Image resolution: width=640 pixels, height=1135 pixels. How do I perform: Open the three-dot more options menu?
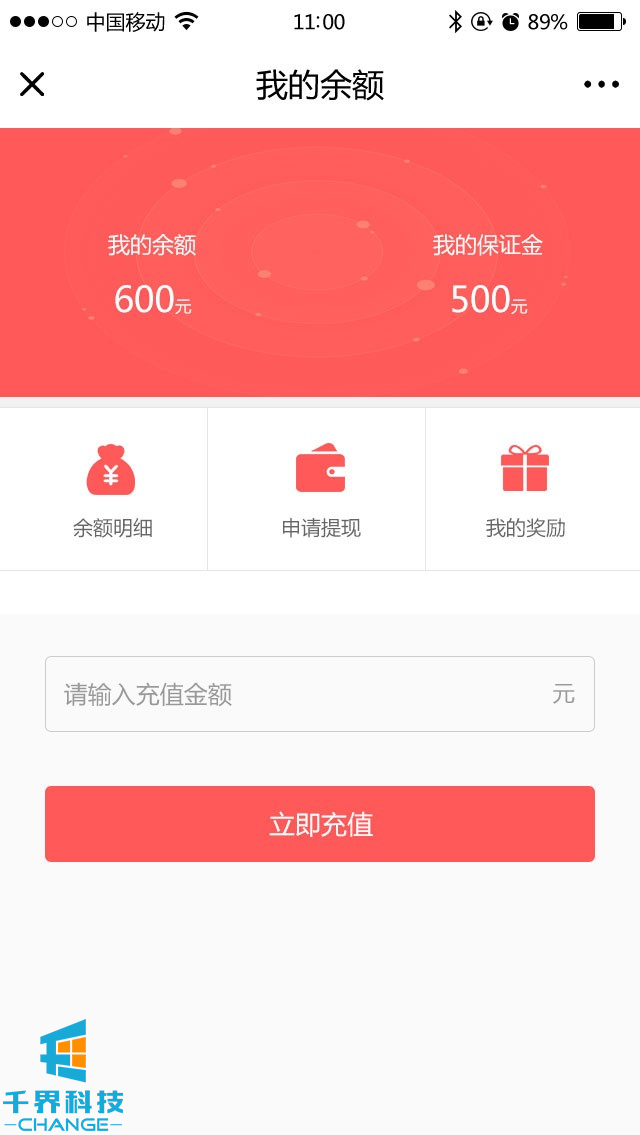pos(601,85)
